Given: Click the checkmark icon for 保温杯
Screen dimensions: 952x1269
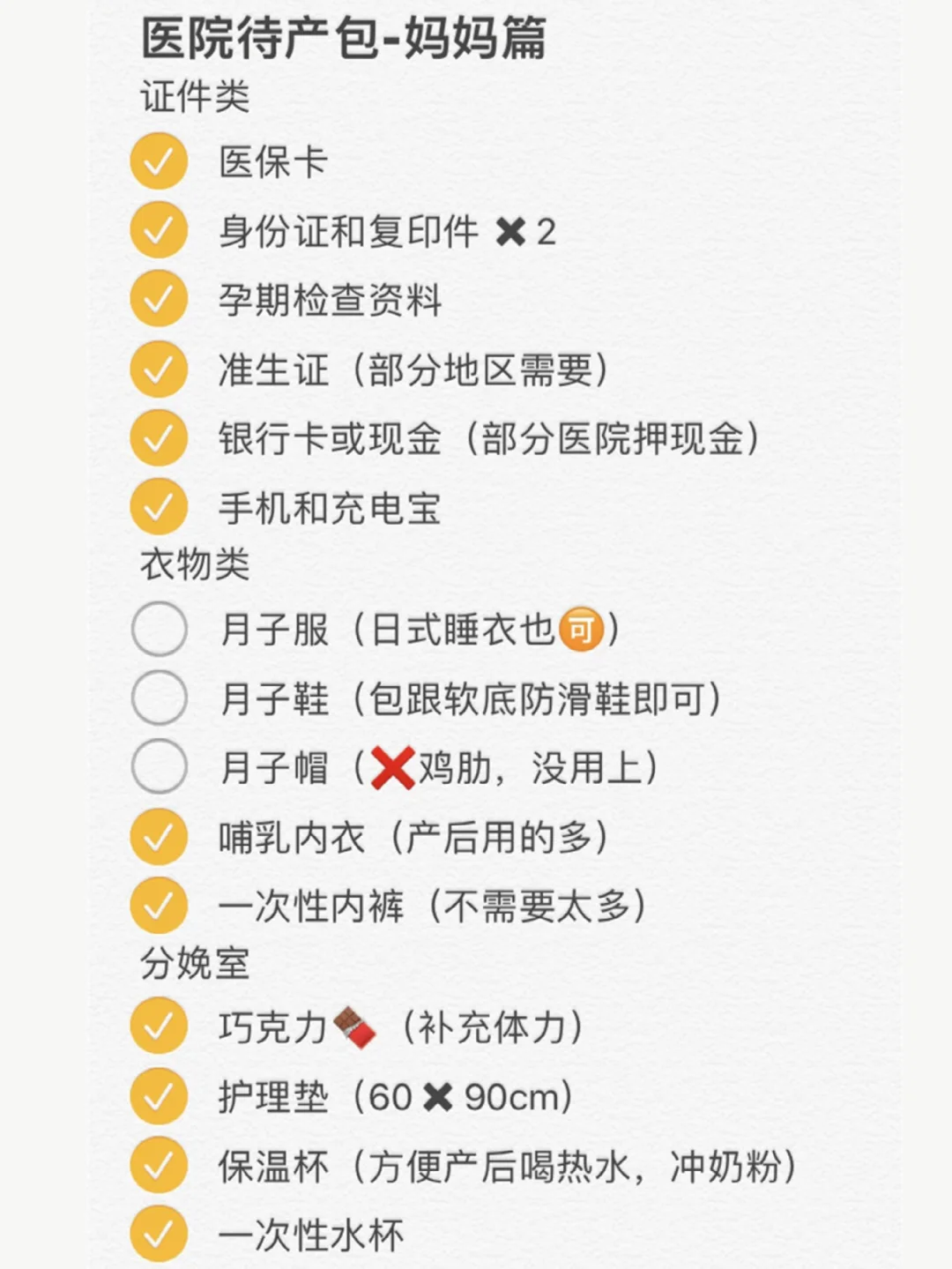Looking at the screenshot, I should pyautogui.click(x=159, y=1166).
